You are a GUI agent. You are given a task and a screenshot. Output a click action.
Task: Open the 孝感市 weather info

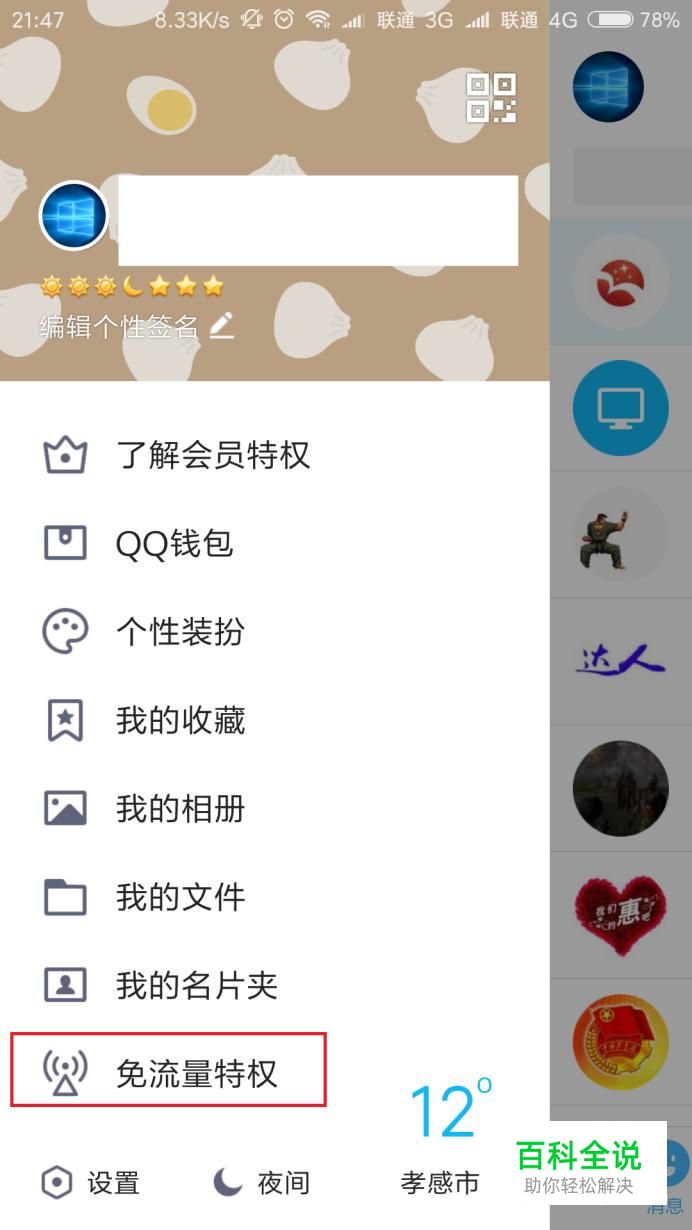pyautogui.click(x=443, y=1140)
